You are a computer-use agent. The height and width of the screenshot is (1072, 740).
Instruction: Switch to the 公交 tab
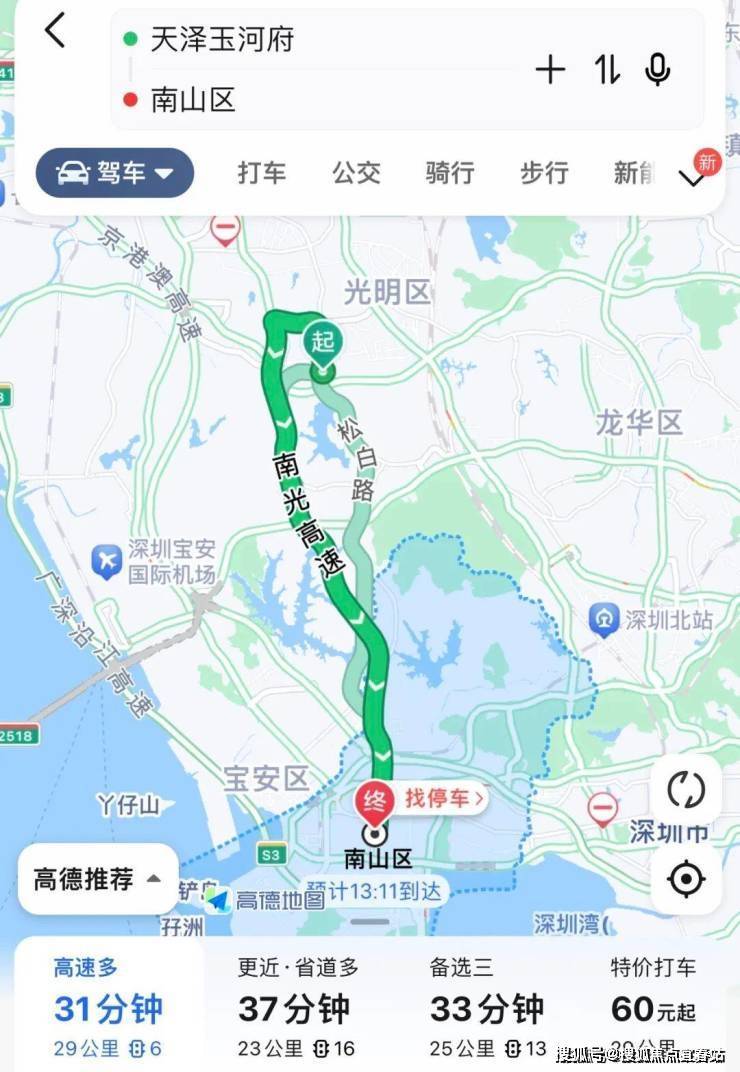point(356,173)
